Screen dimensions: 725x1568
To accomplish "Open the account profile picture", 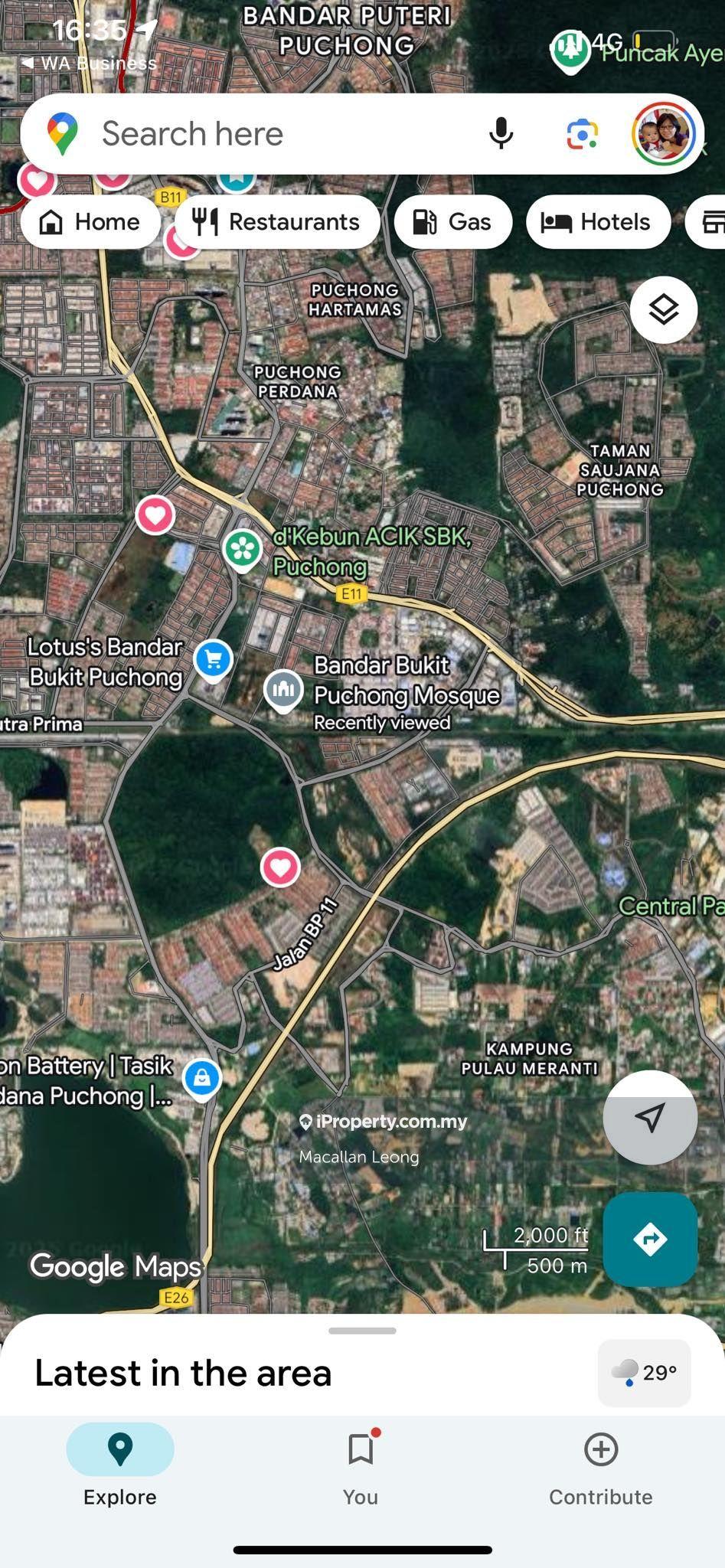I will [x=663, y=134].
